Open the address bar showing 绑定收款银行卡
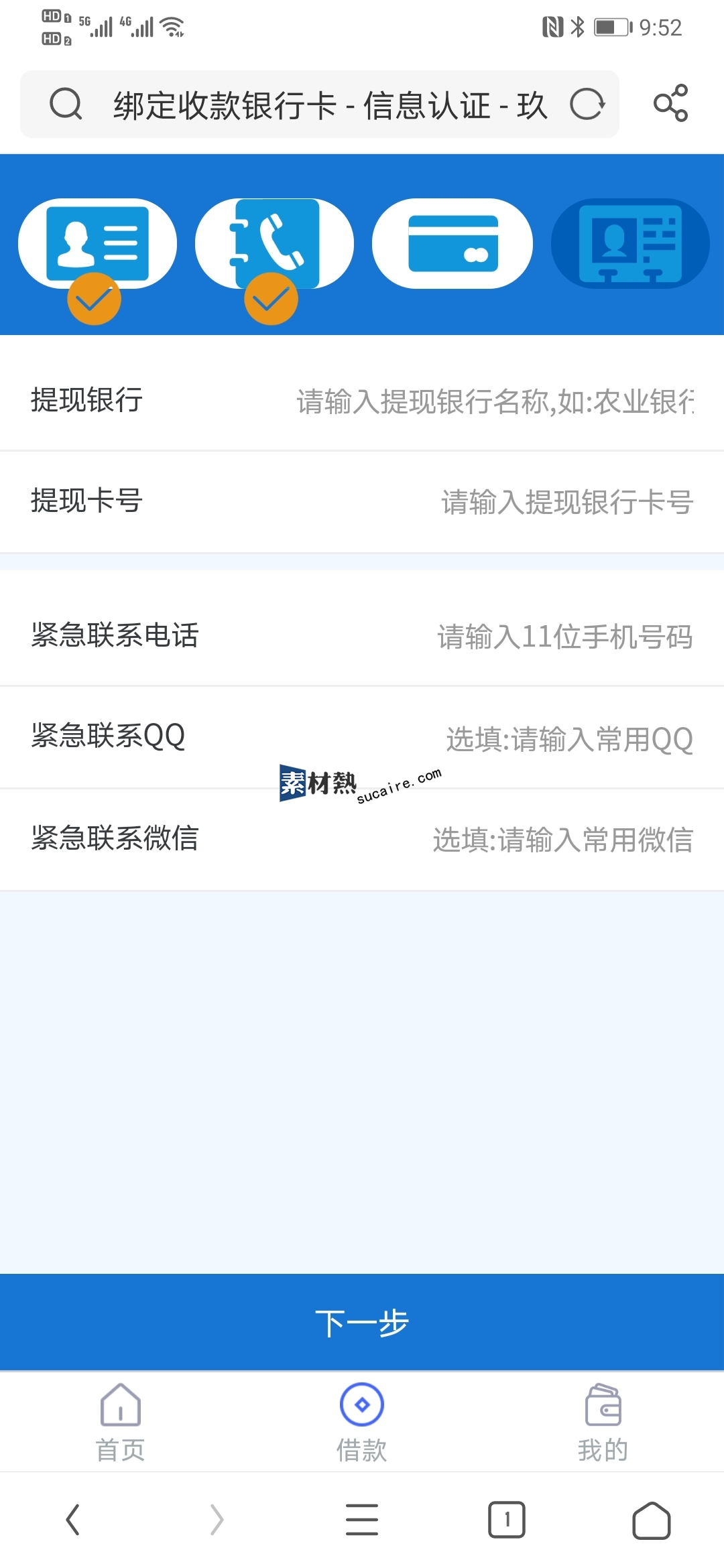Image resolution: width=724 pixels, height=1568 pixels. pyautogui.click(x=320, y=105)
